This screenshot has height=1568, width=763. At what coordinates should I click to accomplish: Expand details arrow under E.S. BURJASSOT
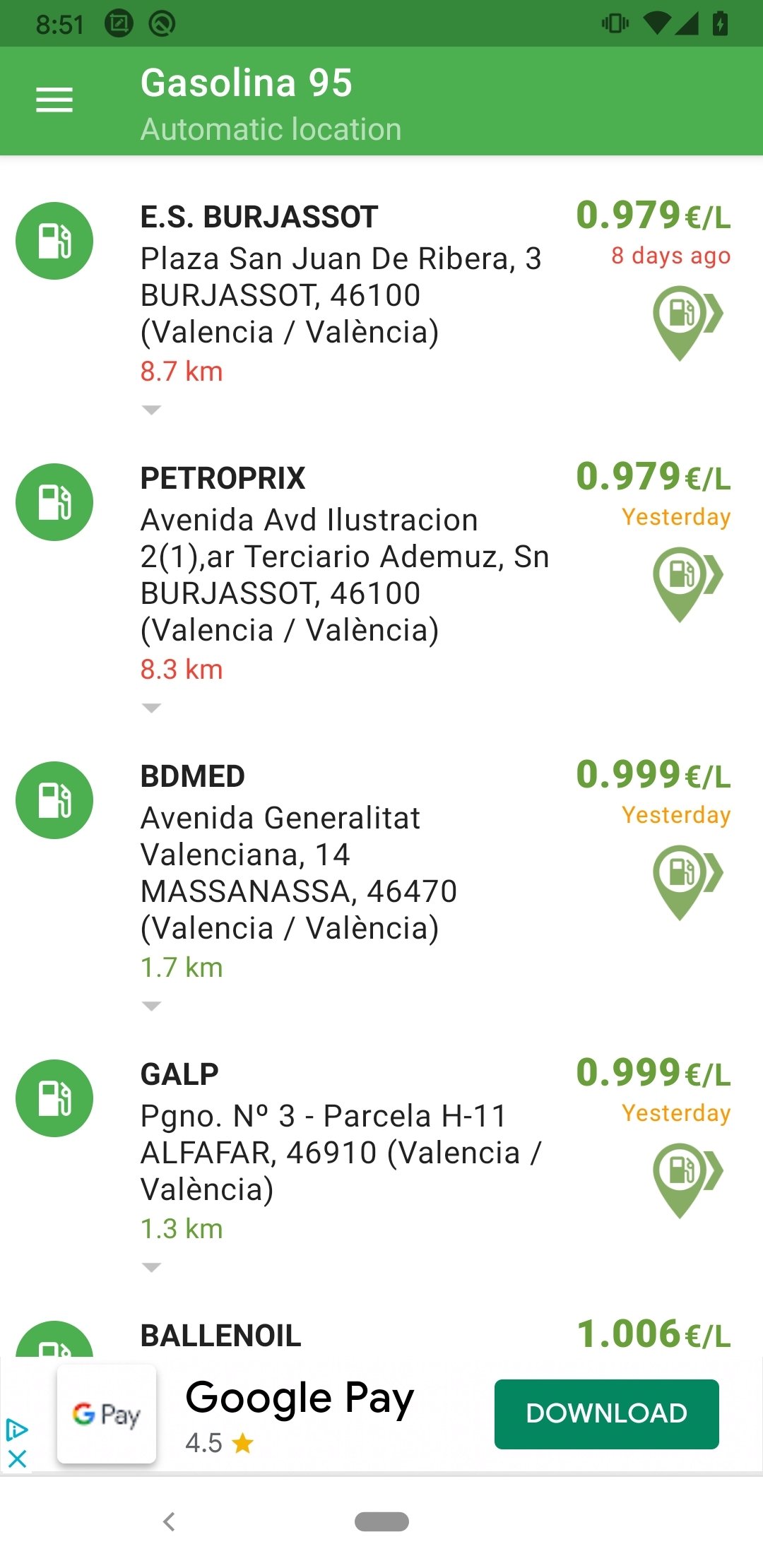pos(151,410)
